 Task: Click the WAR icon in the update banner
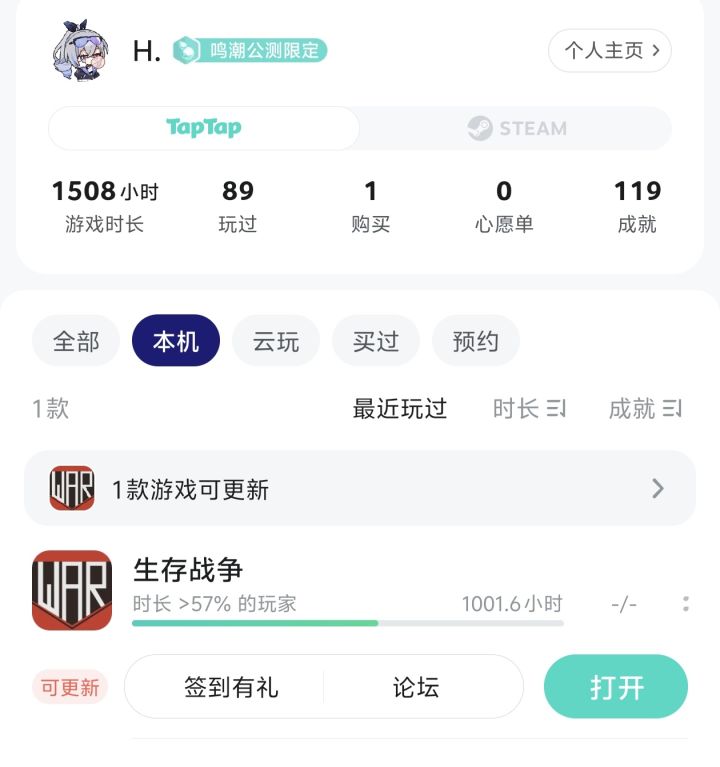click(x=72, y=488)
